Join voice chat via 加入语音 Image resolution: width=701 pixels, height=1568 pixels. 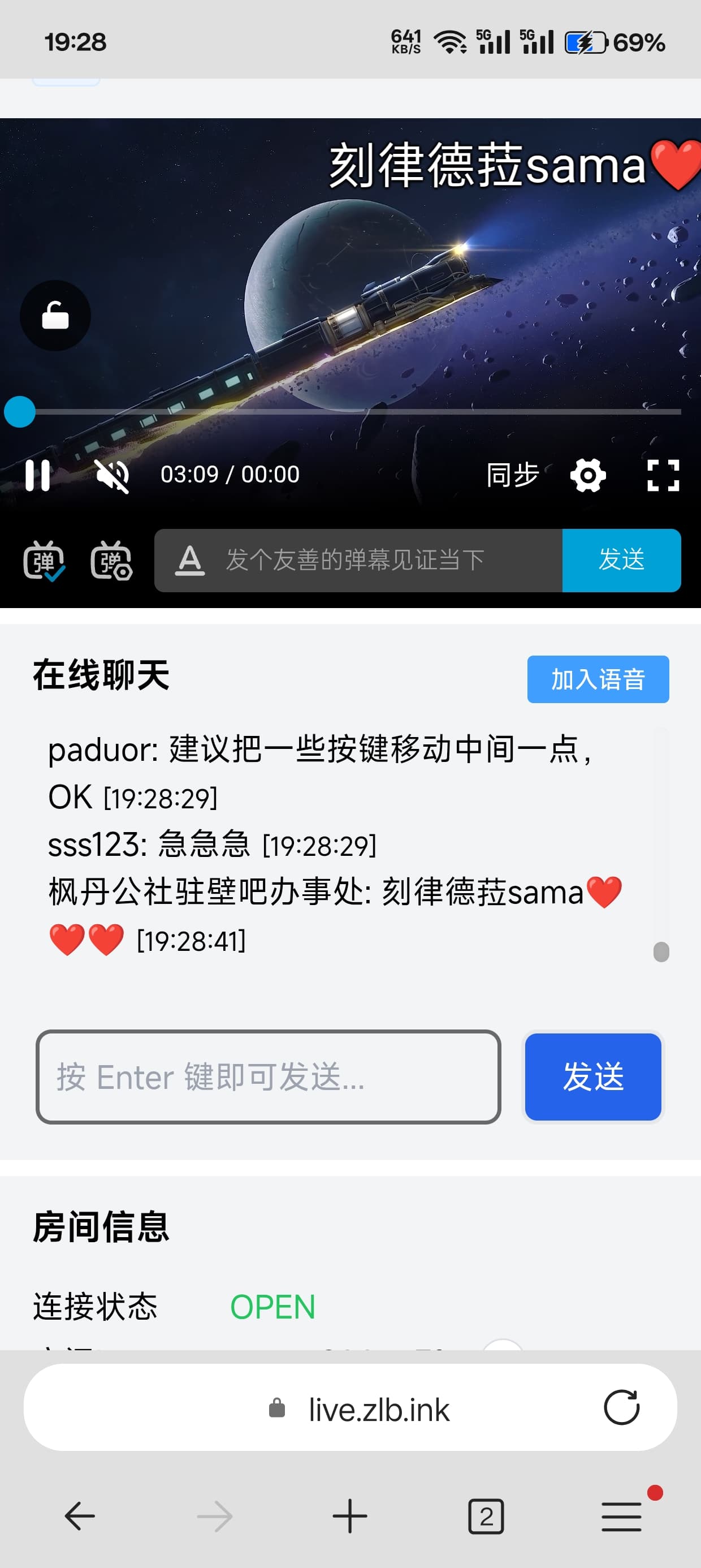(598, 679)
